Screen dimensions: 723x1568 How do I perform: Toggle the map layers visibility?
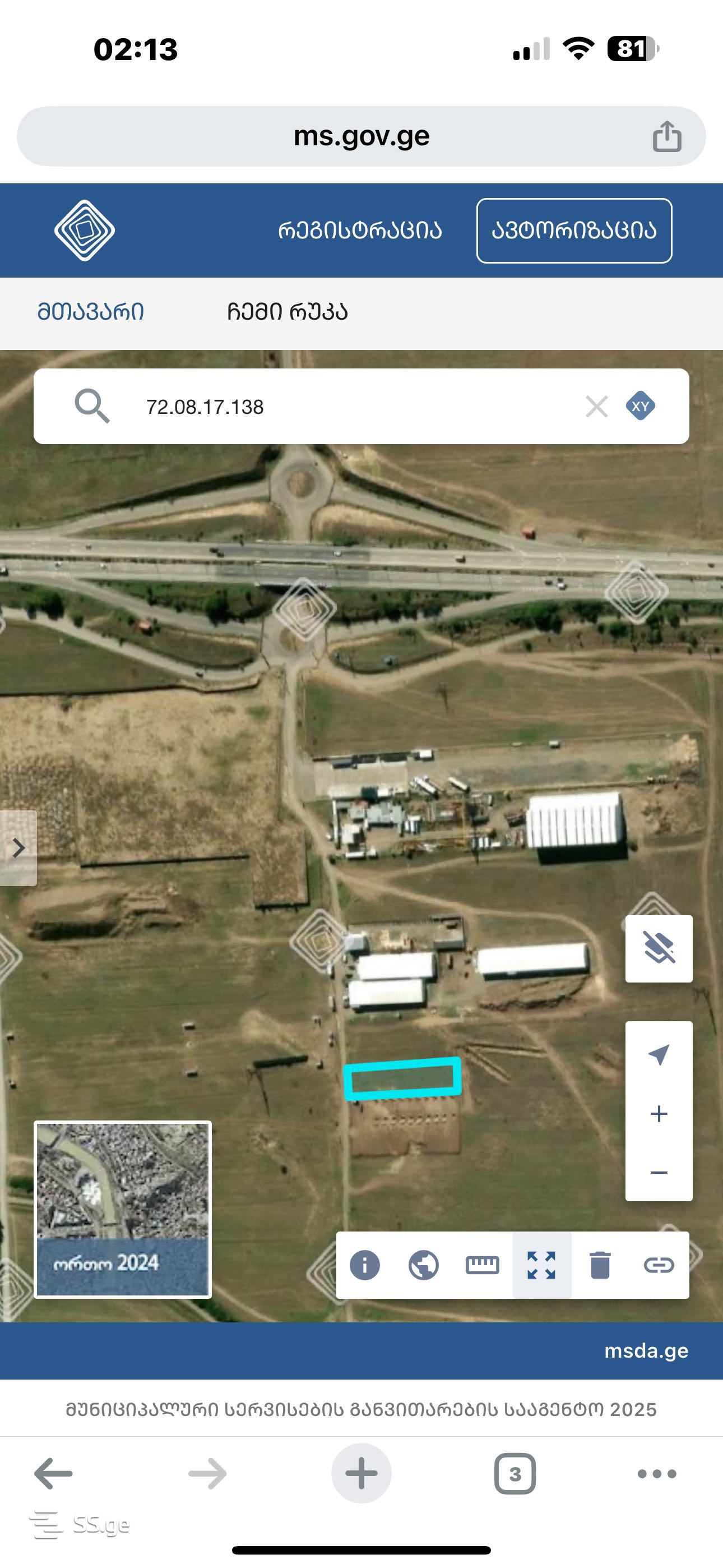(x=659, y=949)
